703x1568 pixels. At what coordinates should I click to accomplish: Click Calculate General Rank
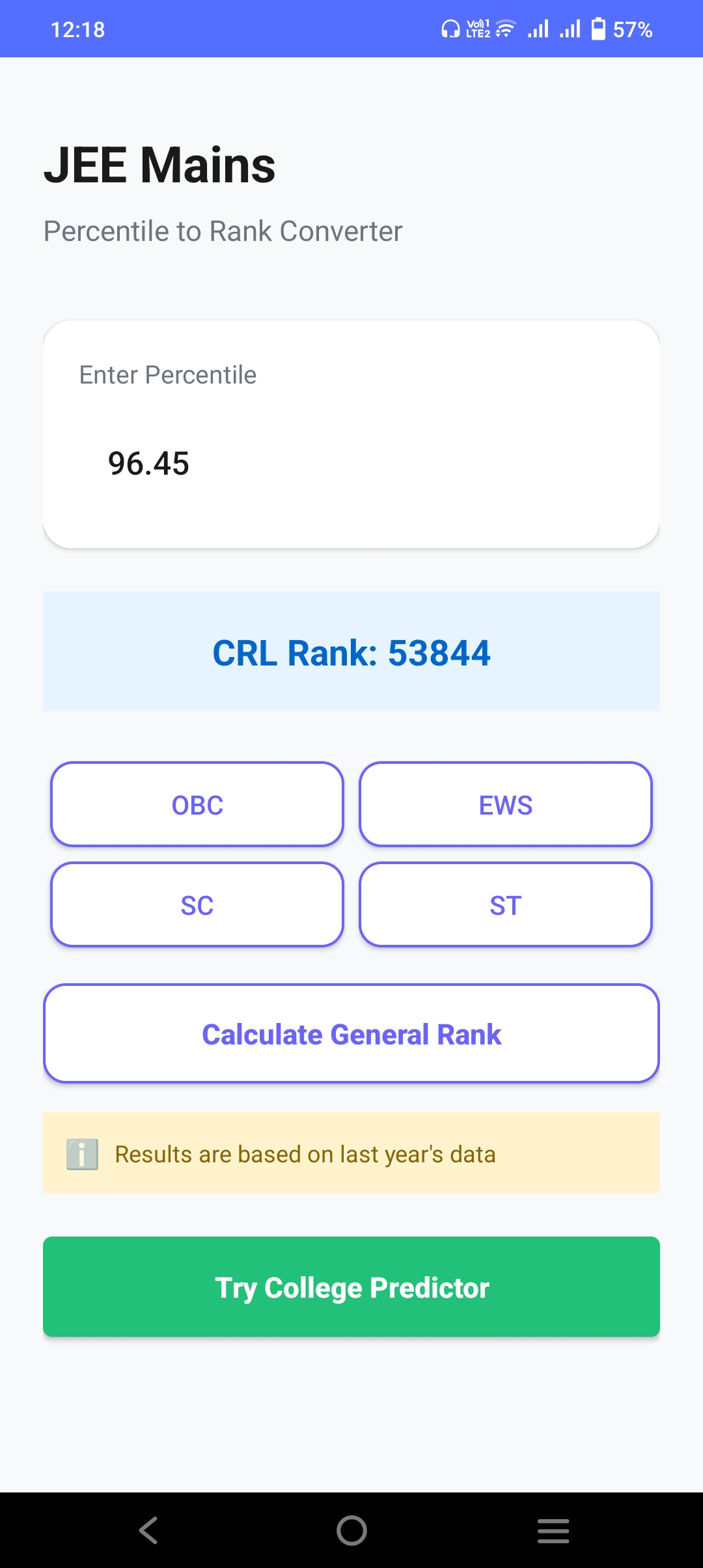click(351, 1033)
